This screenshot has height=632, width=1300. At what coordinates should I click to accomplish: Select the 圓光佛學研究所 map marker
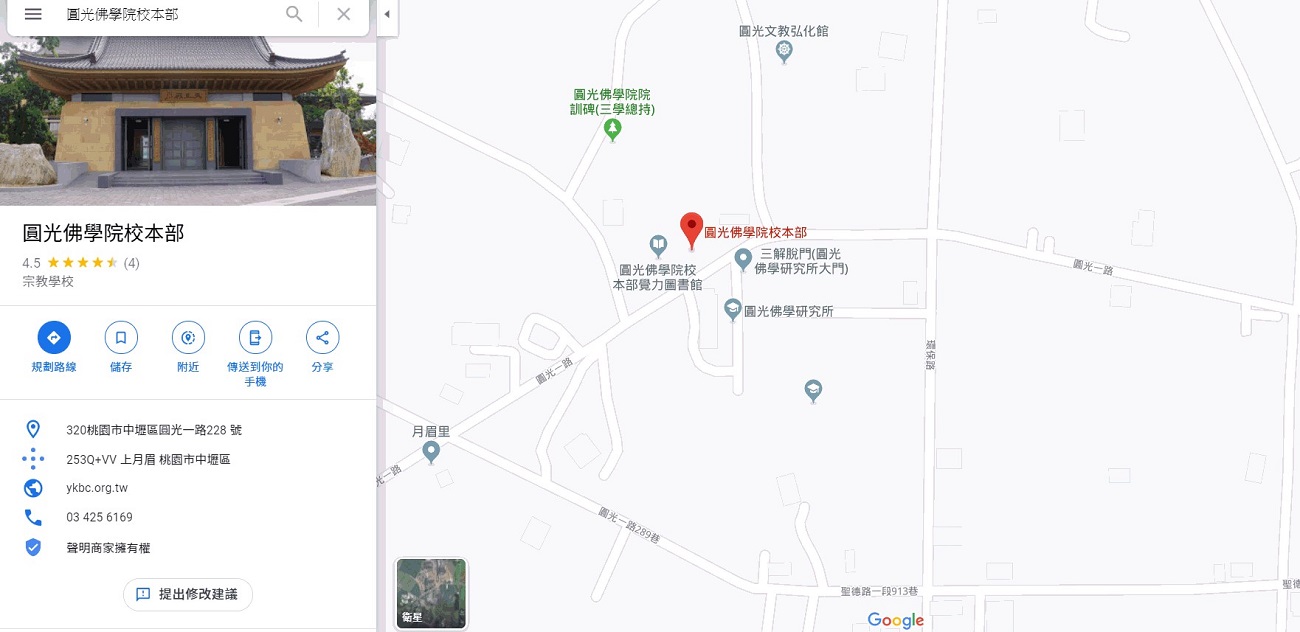pos(733,309)
